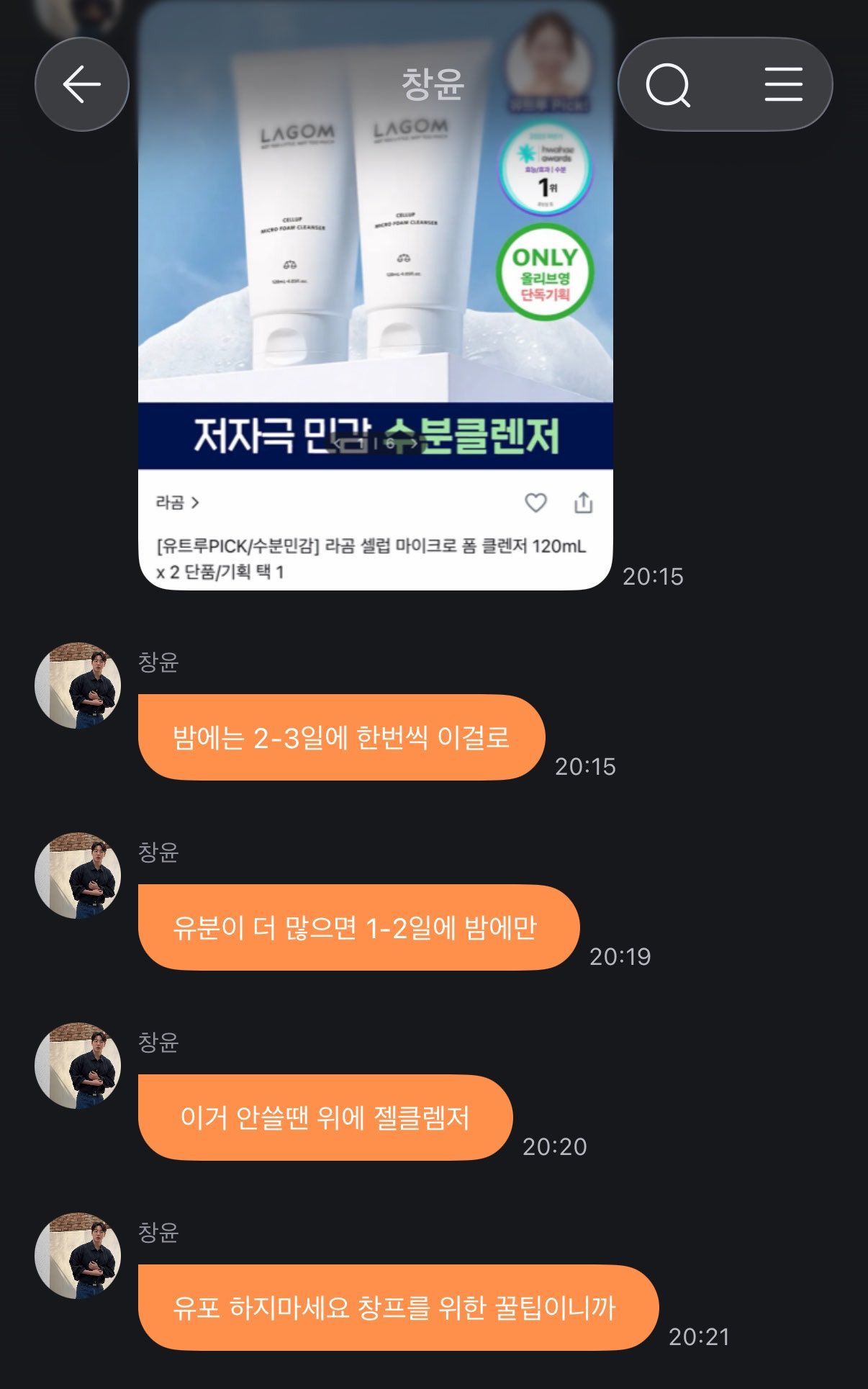The image size is (868, 1389).
Task: Open 창윤's profile picture beside the 20:15 message
Action: pyautogui.click(x=78, y=685)
